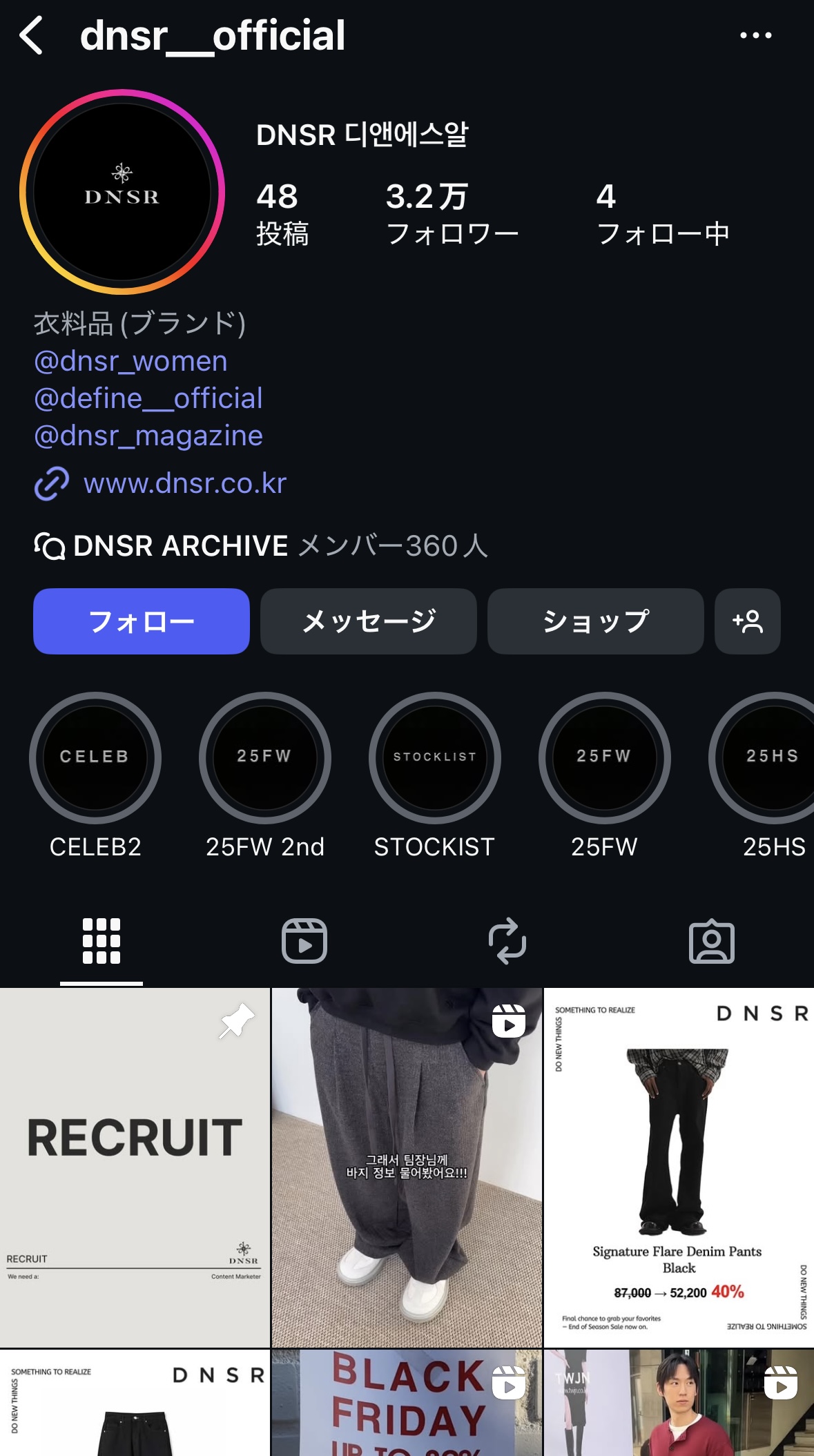The width and height of the screenshot is (814, 1456).
Task: Send a message via メッセージ button
Action: coord(369,621)
